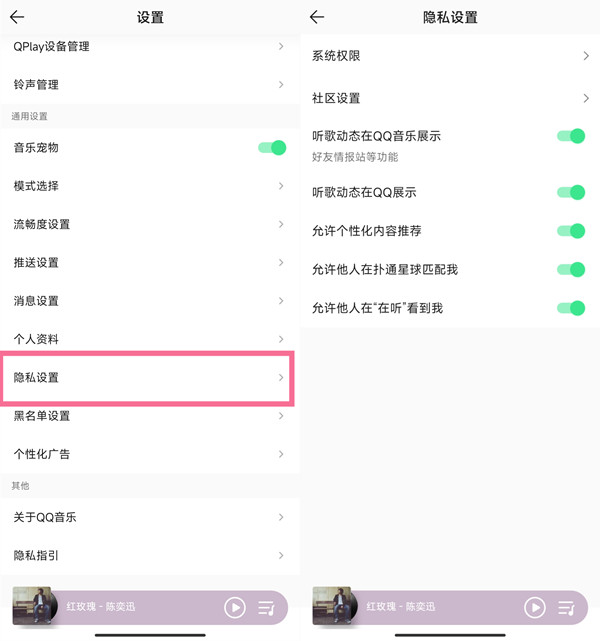600x641 pixels.
Task: Disable 听歌动态在QQ音乐展示
Action: pyautogui.click(x=571, y=136)
